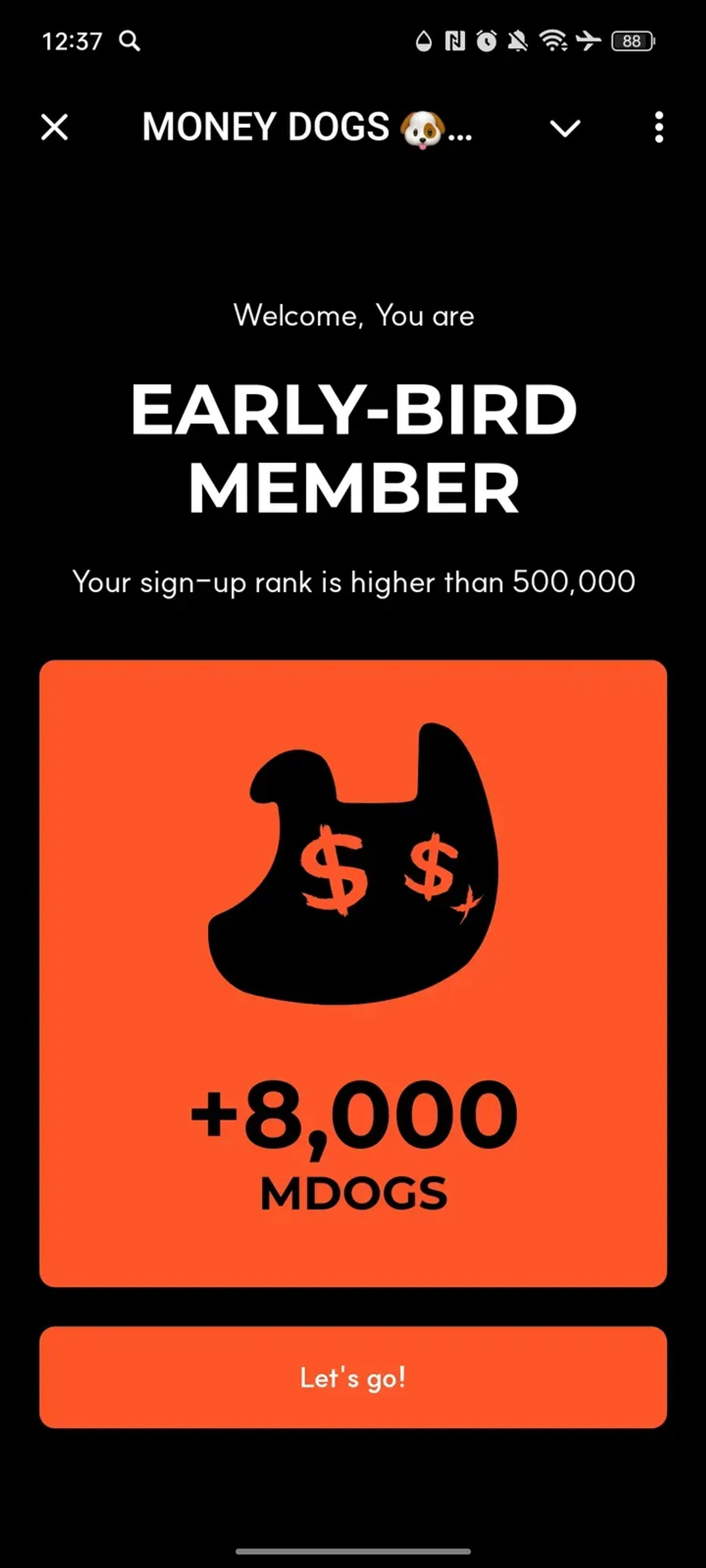Open search from the status bar
Image resolution: width=706 pixels, height=1568 pixels.
coord(130,41)
